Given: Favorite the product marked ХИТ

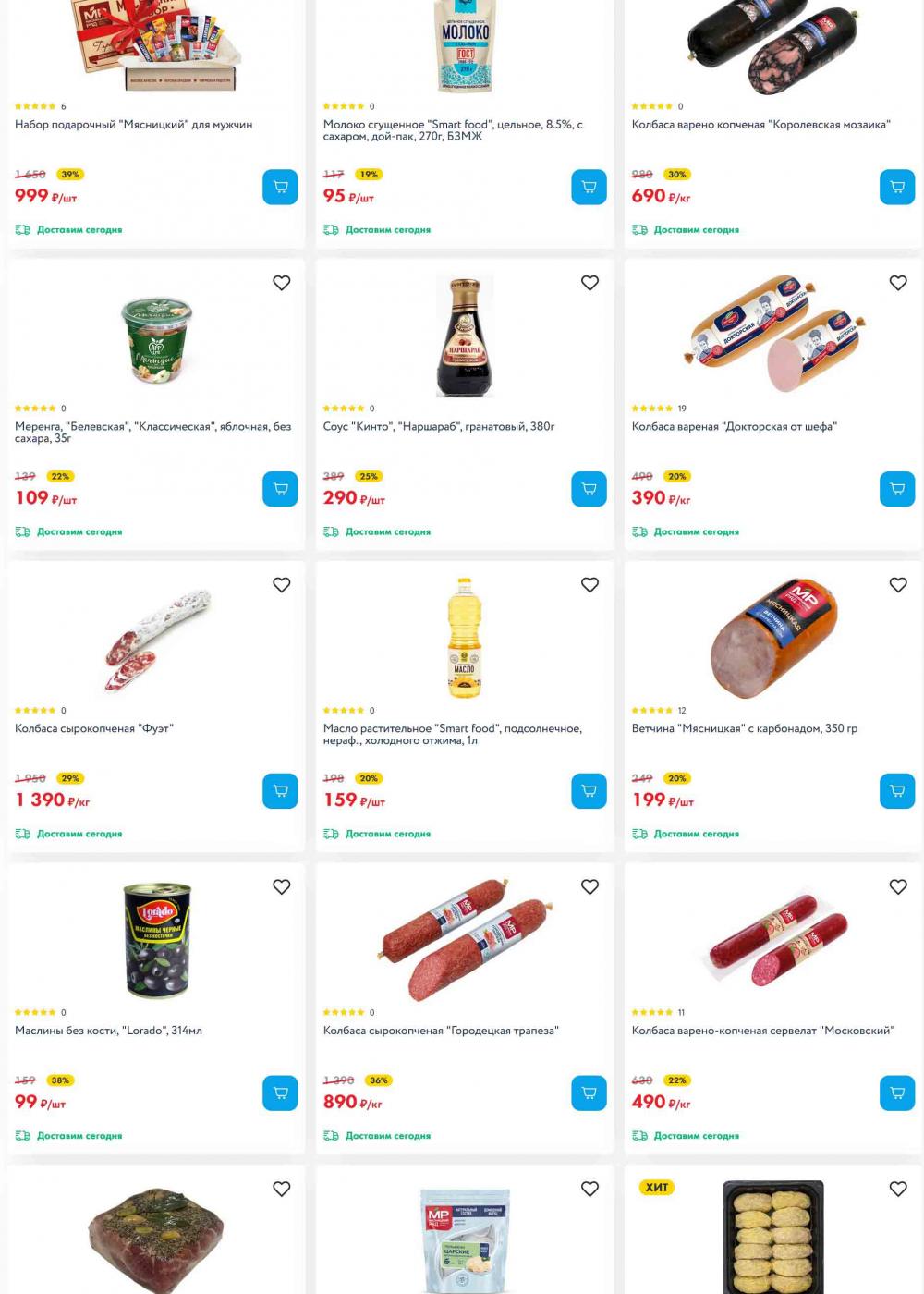Looking at the screenshot, I should pyautogui.click(x=898, y=1189).
